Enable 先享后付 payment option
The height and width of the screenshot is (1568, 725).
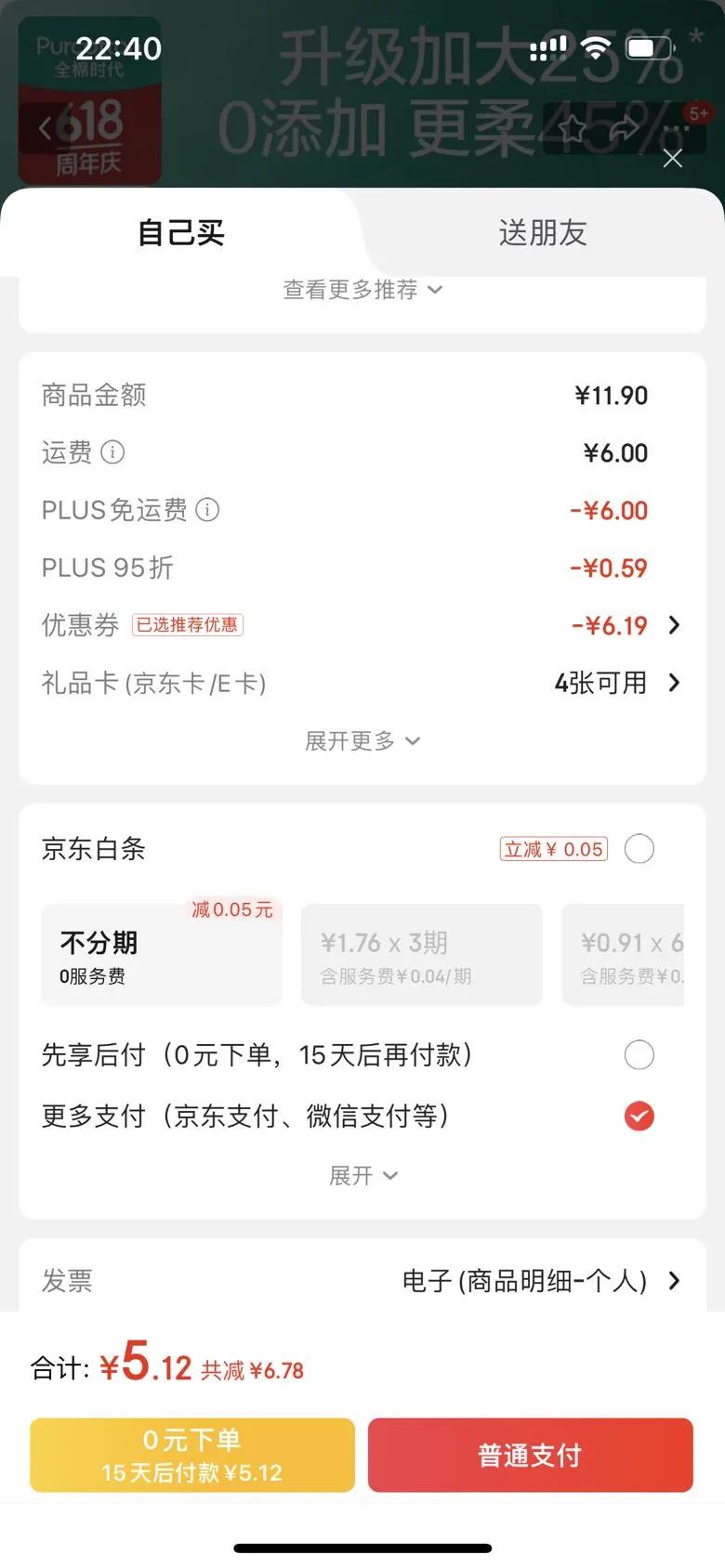coord(639,1055)
